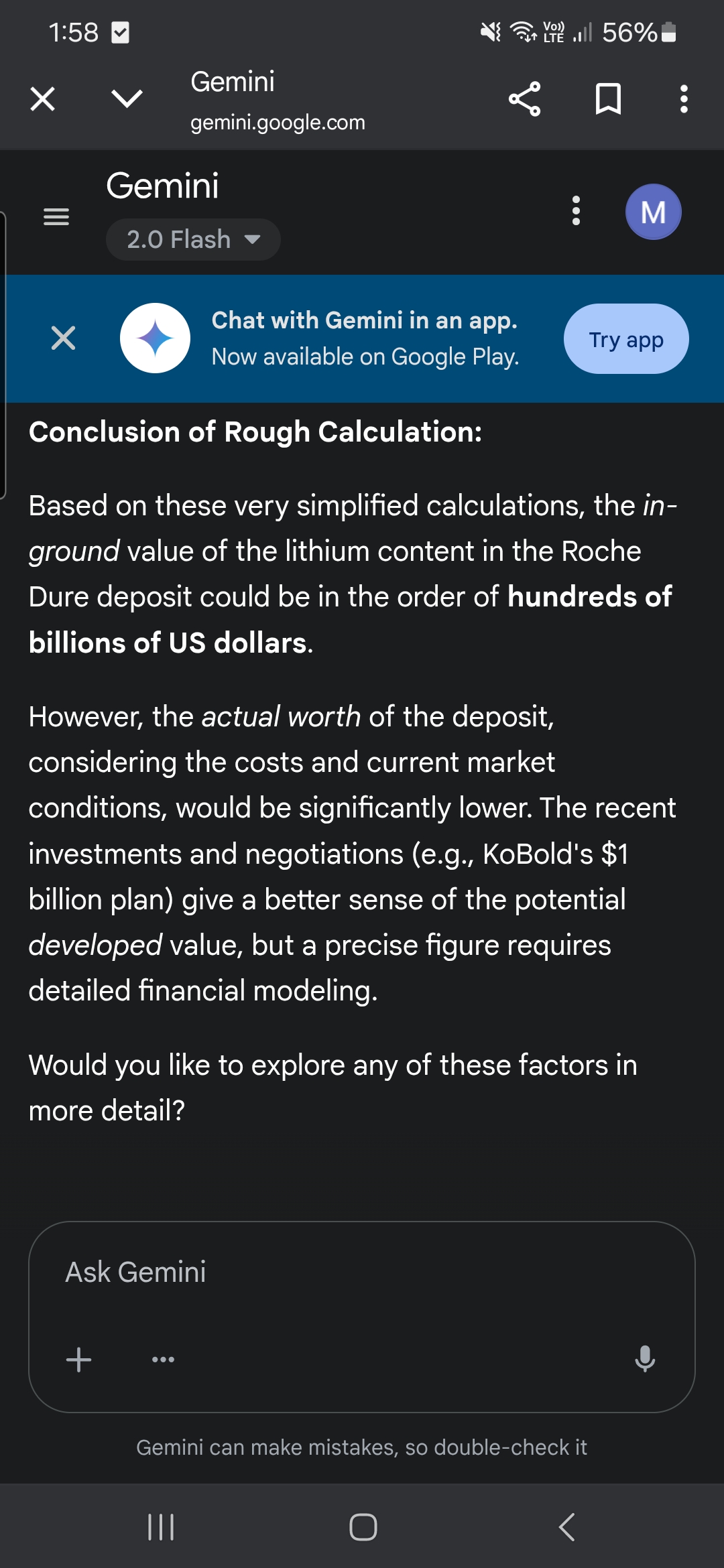Bookmark this page
The image size is (724, 1568).
click(608, 99)
